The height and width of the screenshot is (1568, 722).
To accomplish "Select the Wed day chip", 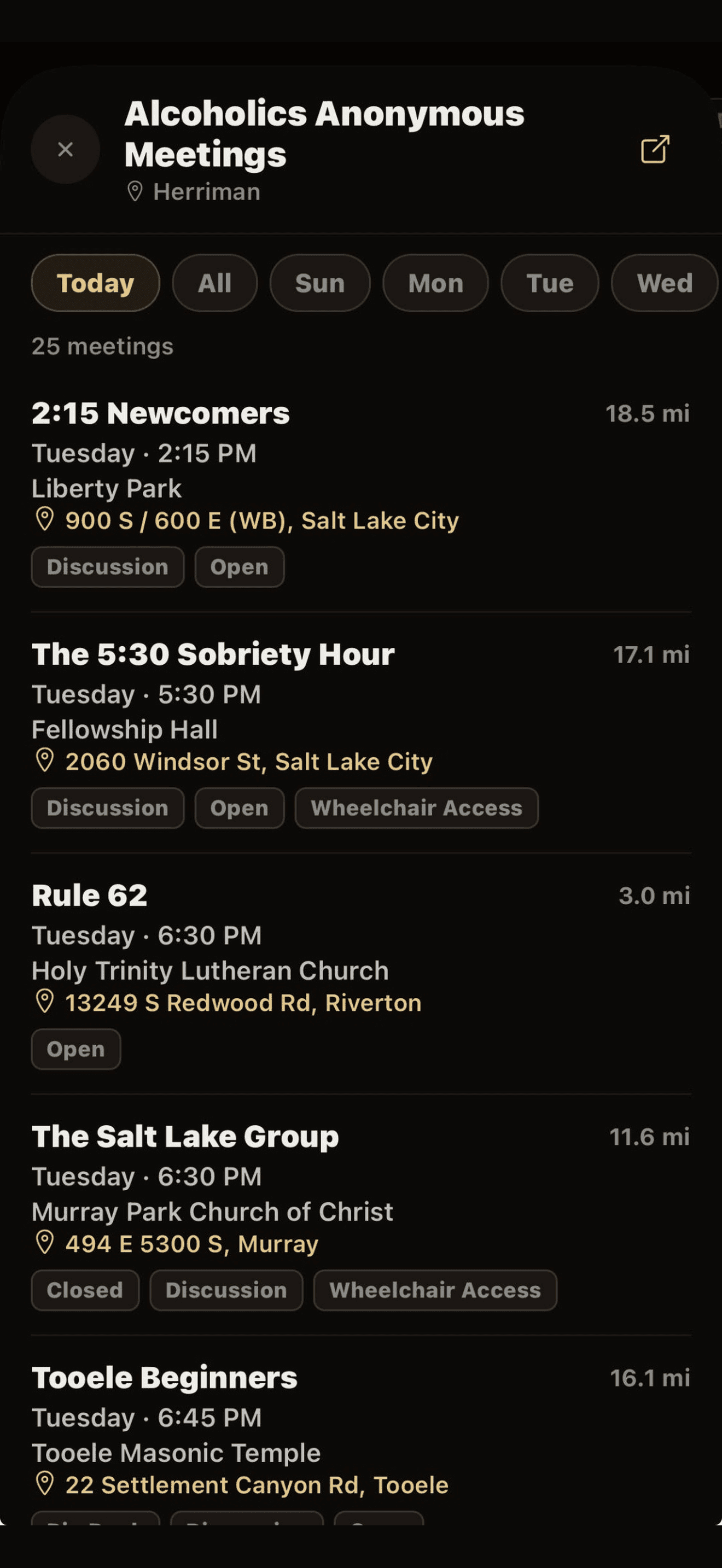I will [x=665, y=283].
